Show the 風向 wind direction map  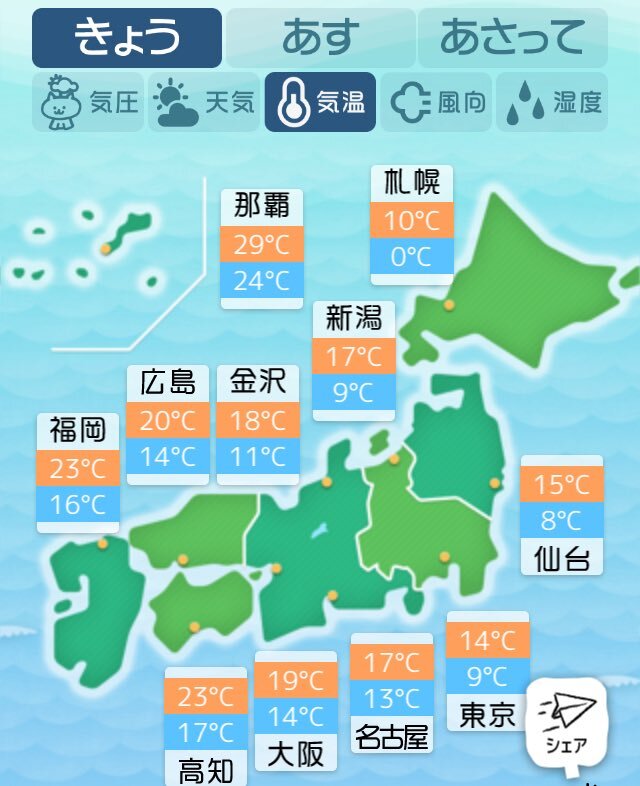(x=436, y=102)
